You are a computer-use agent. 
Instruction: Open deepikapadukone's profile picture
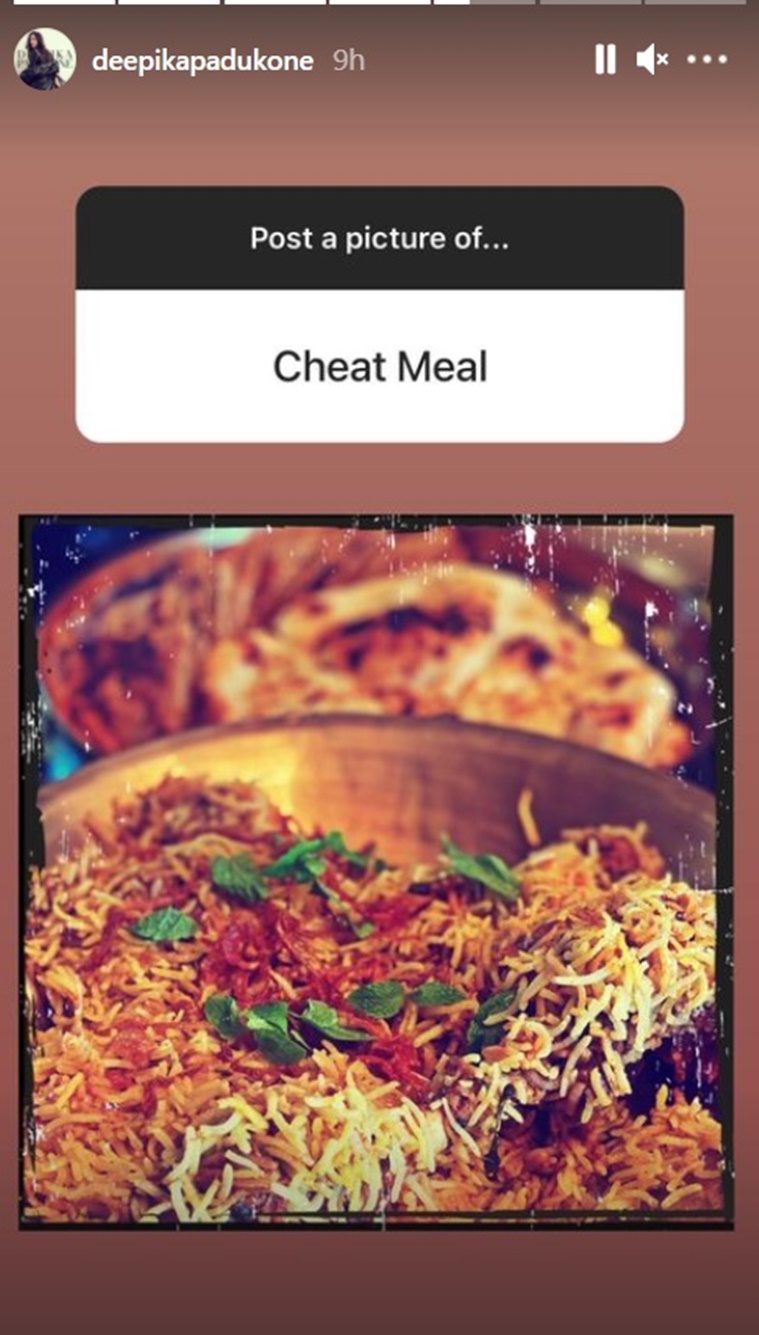[x=44, y=59]
